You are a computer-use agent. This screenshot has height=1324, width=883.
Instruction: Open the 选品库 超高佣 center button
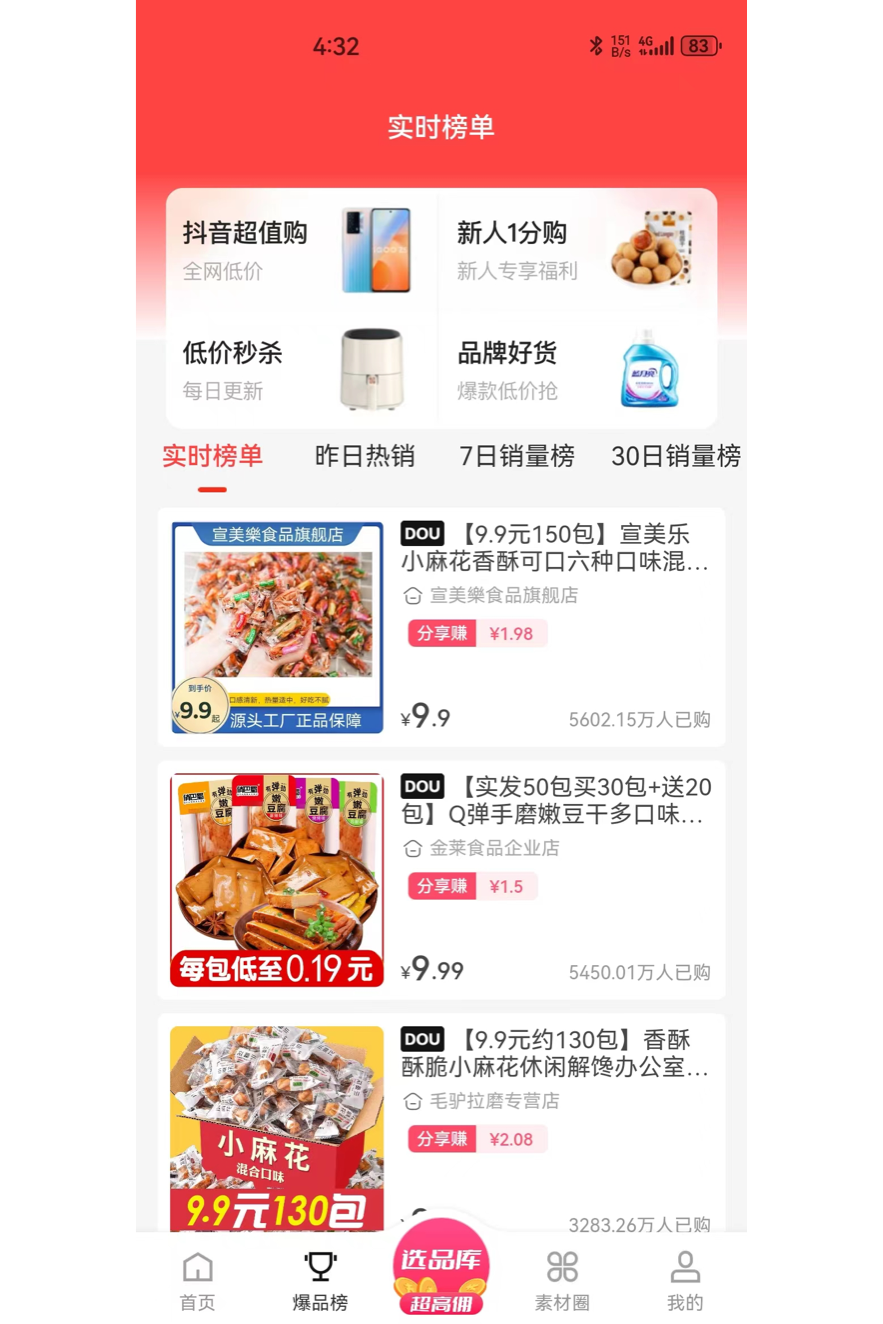441,1268
